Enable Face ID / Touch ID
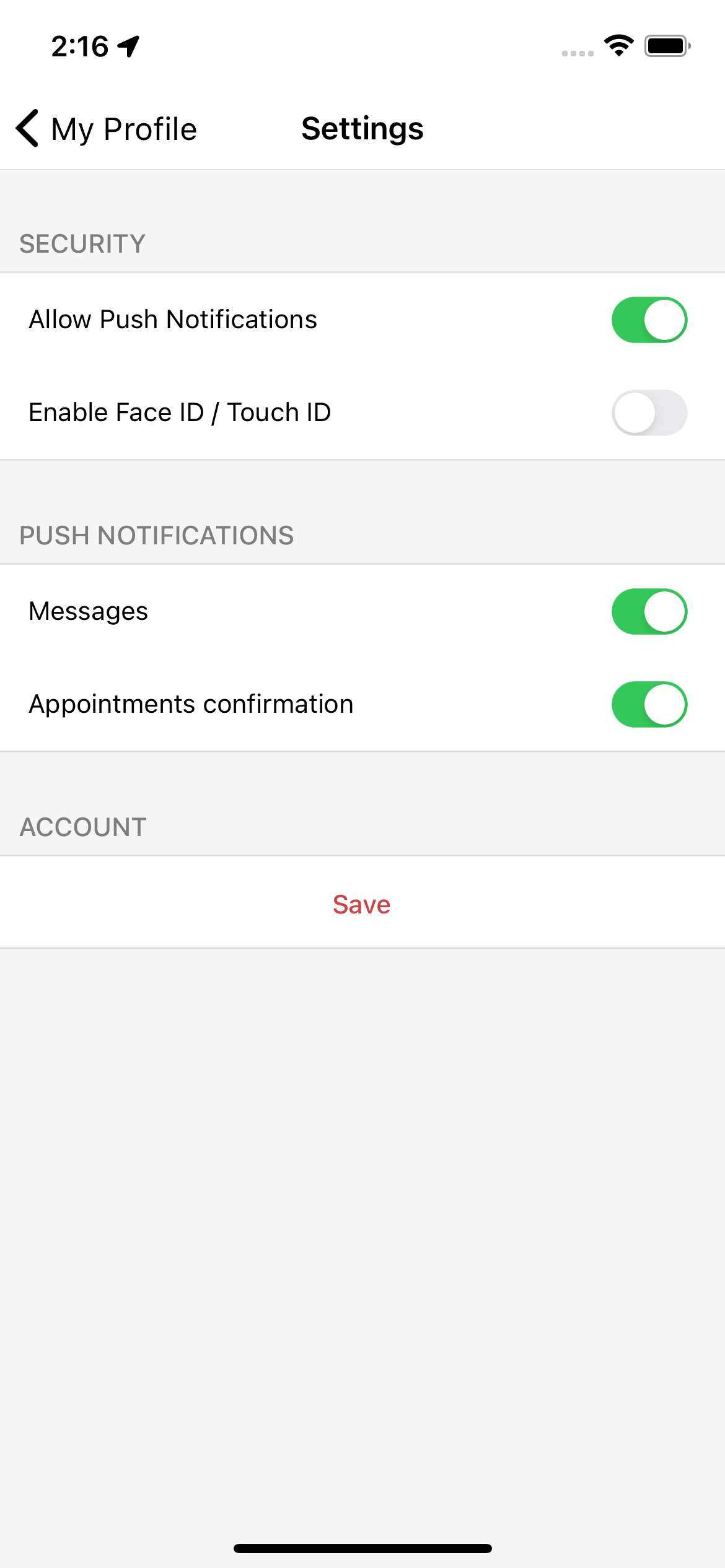 [649, 412]
